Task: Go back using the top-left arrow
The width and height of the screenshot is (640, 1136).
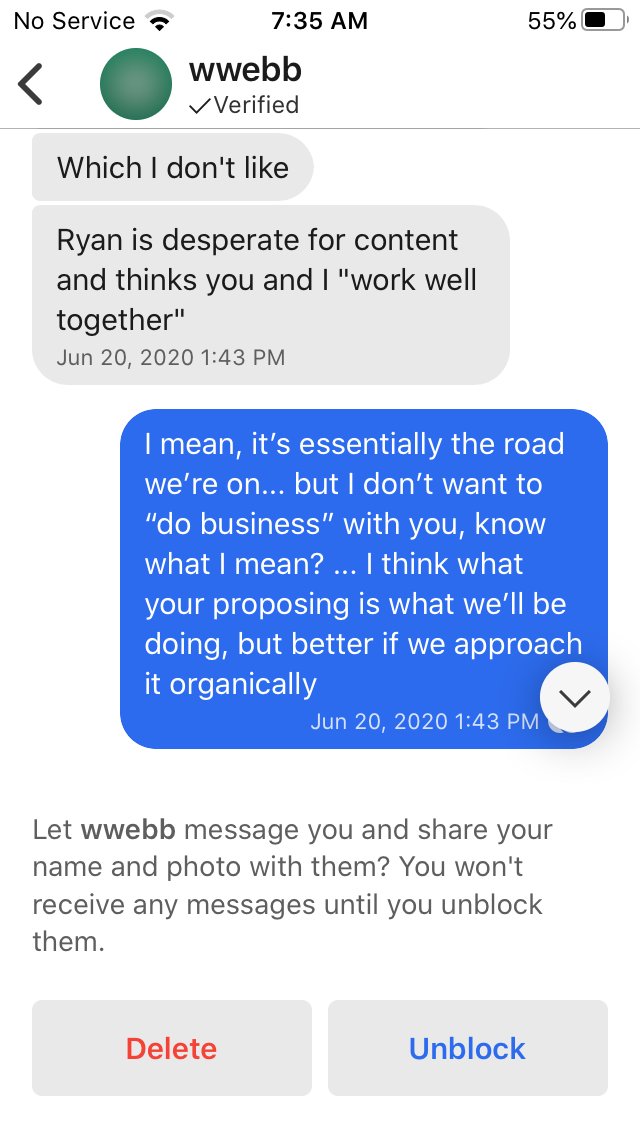Action: (30, 84)
